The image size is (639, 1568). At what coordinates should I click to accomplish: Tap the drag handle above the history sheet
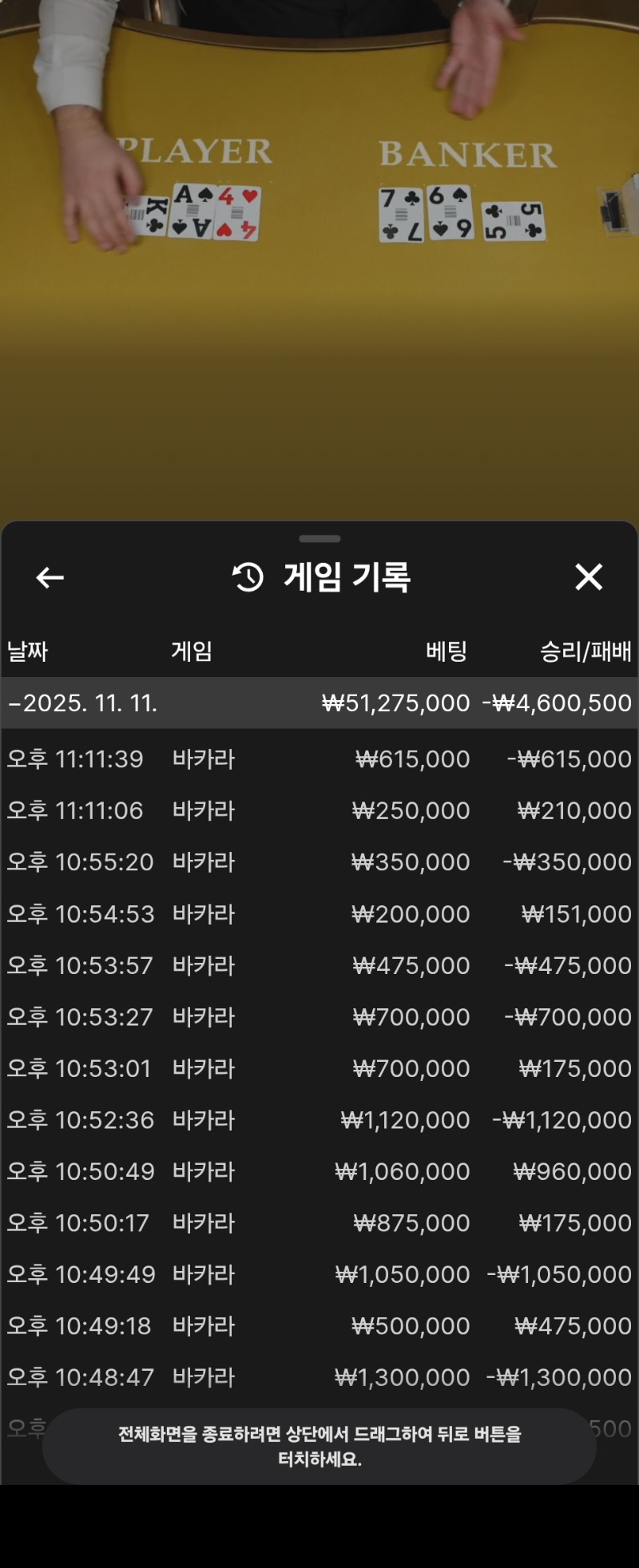(319, 539)
